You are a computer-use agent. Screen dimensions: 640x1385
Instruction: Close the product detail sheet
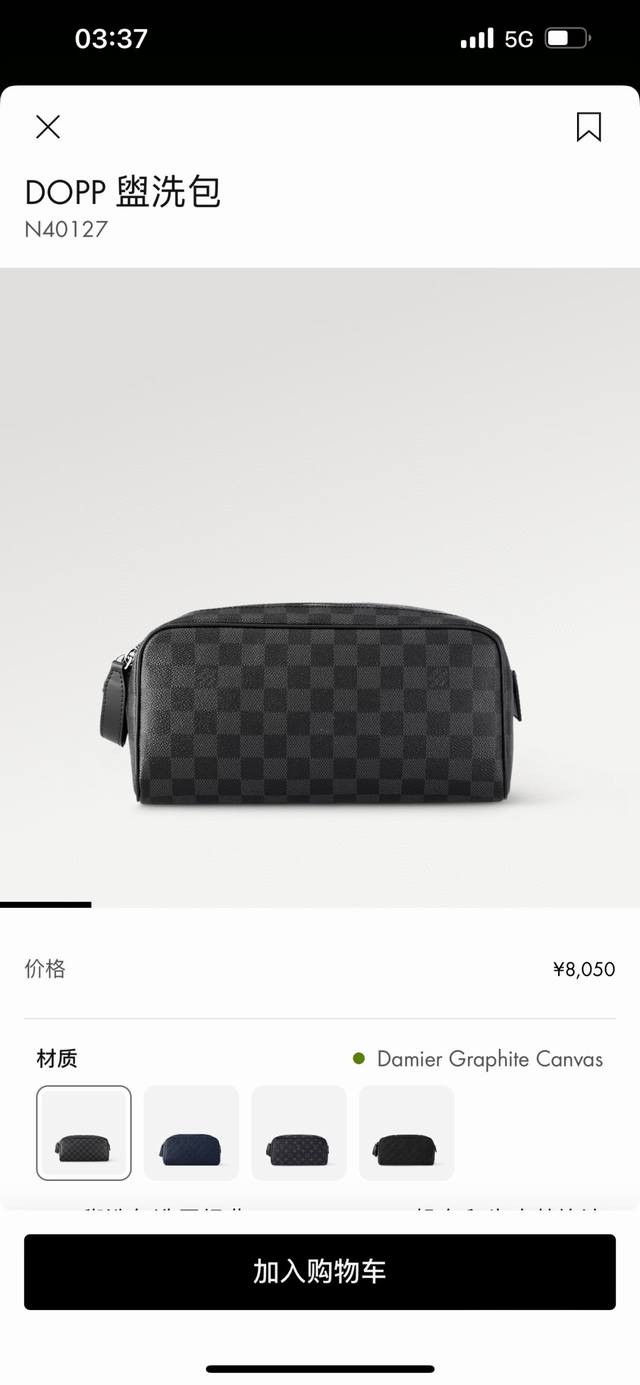point(48,127)
